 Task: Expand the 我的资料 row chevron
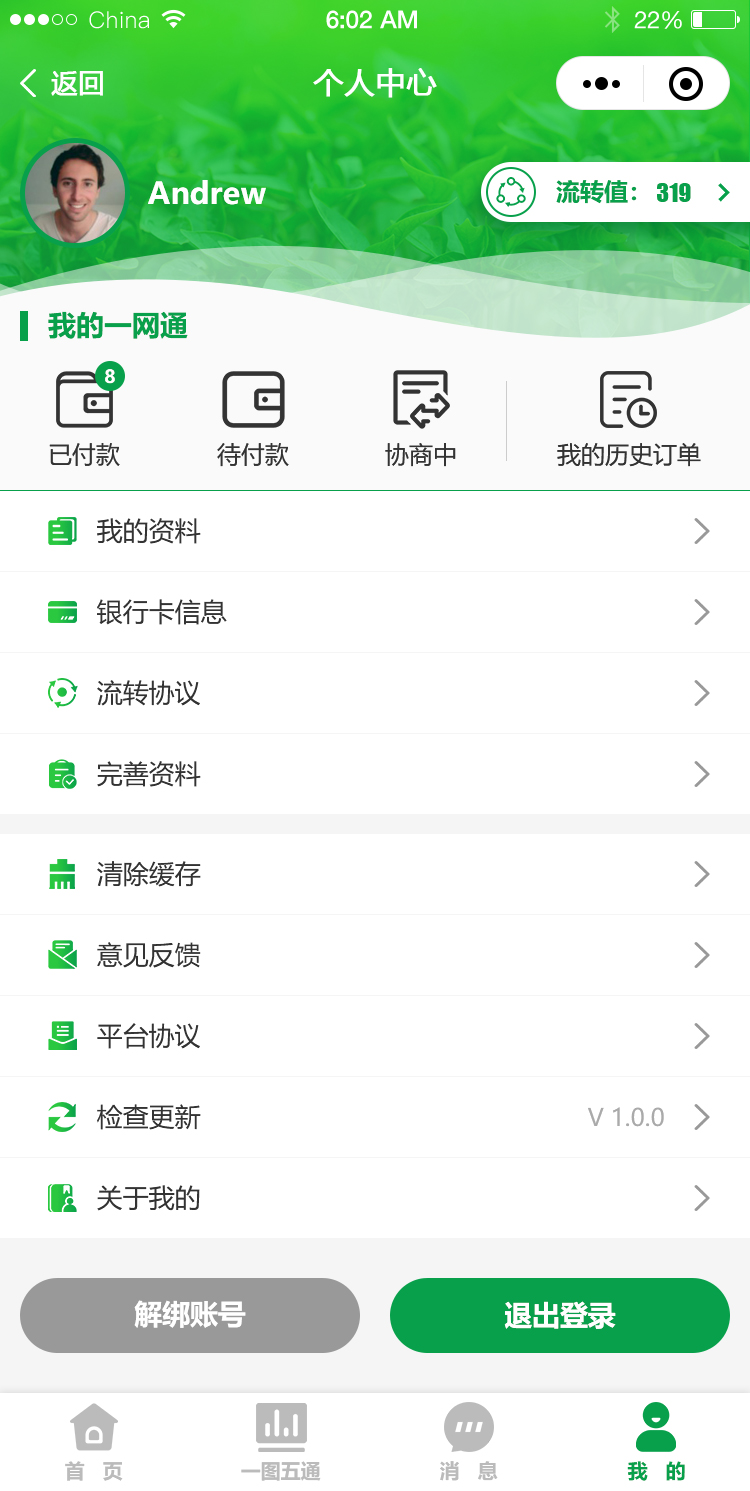click(701, 531)
